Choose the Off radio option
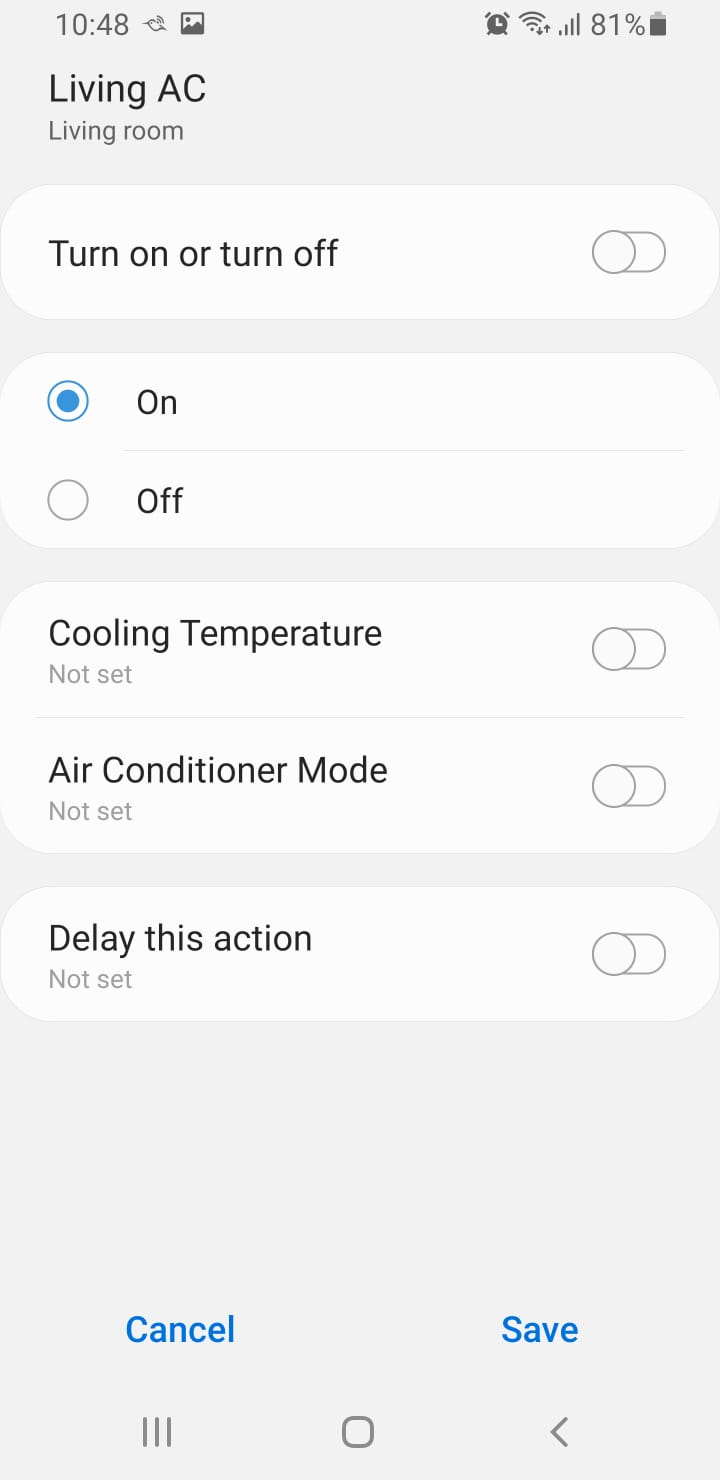The height and width of the screenshot is (1480, 720). point(68,500)
